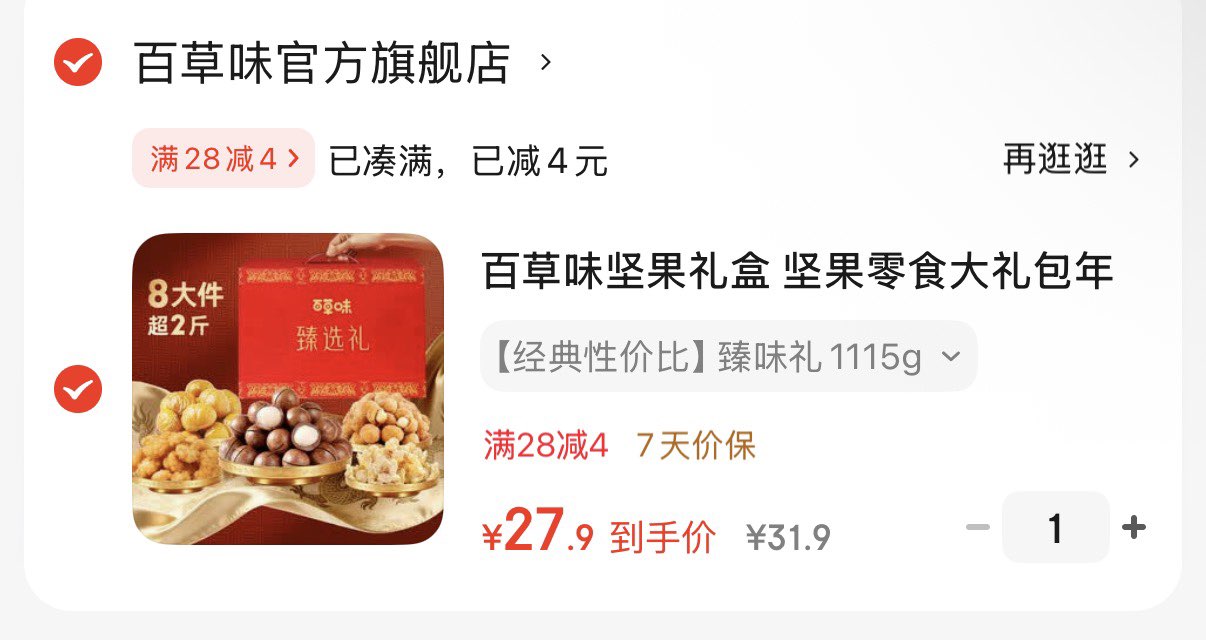
Task: Open the nut gift box product image
Action: click(288, 389)
